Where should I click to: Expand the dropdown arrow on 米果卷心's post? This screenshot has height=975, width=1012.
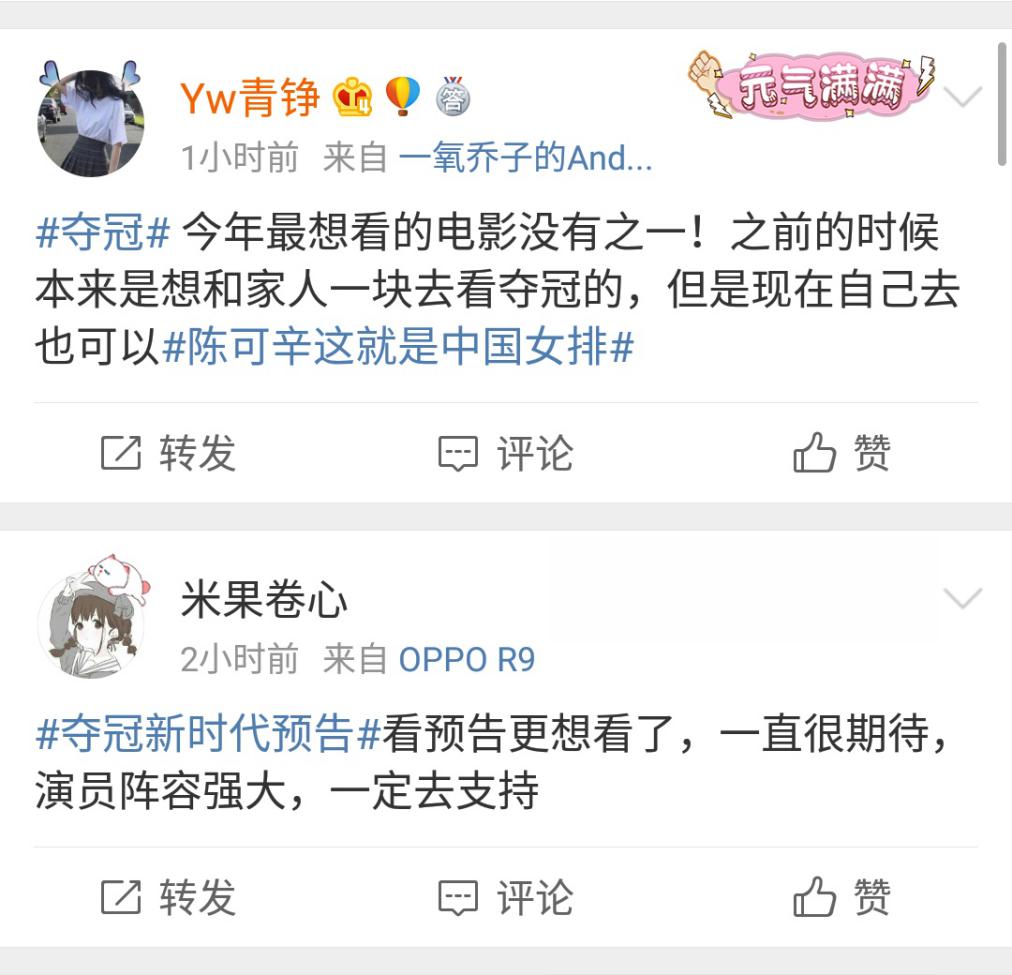pyautogui.click(x=963, y=599)
